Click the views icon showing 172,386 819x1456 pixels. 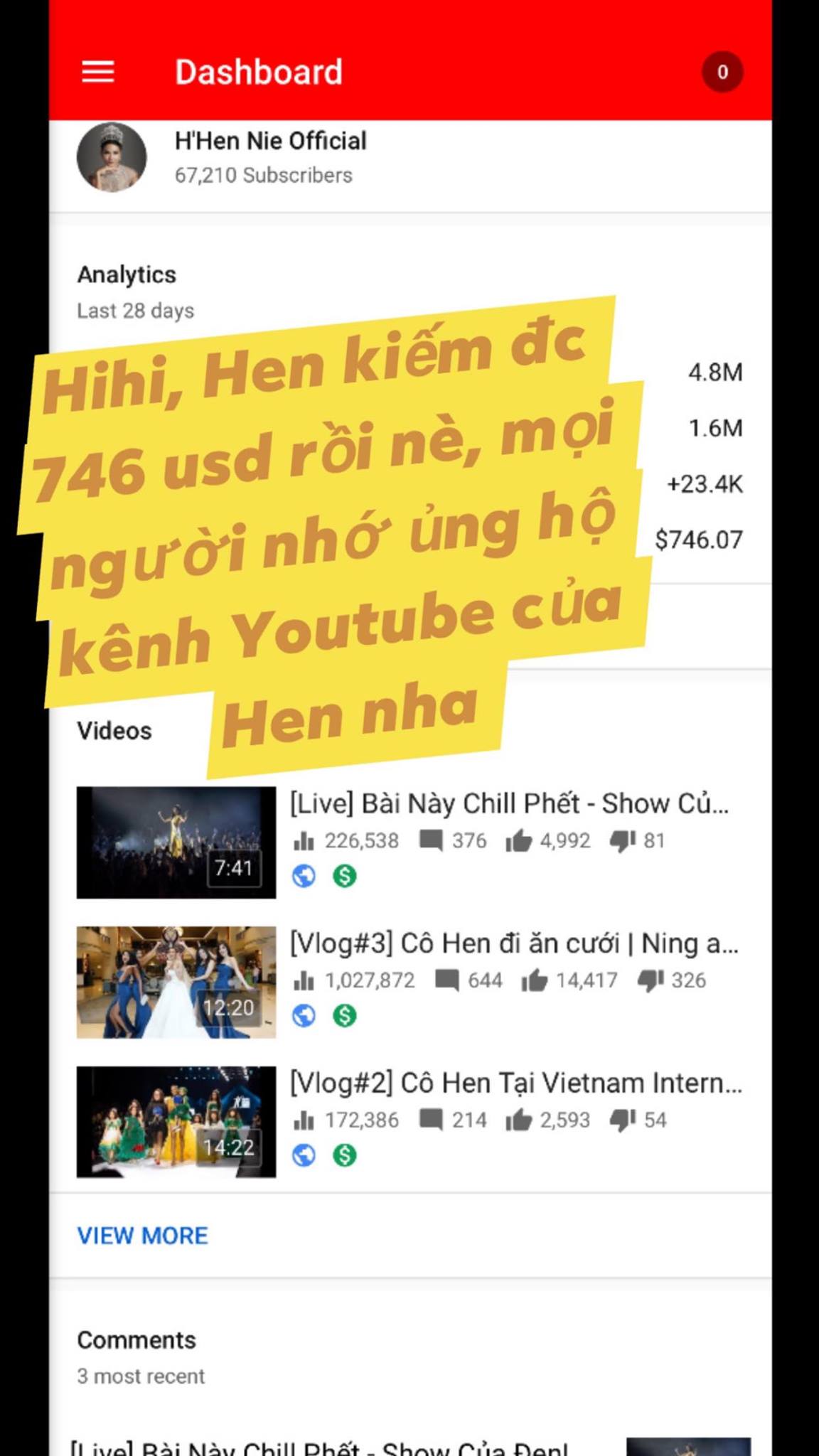304,1120
